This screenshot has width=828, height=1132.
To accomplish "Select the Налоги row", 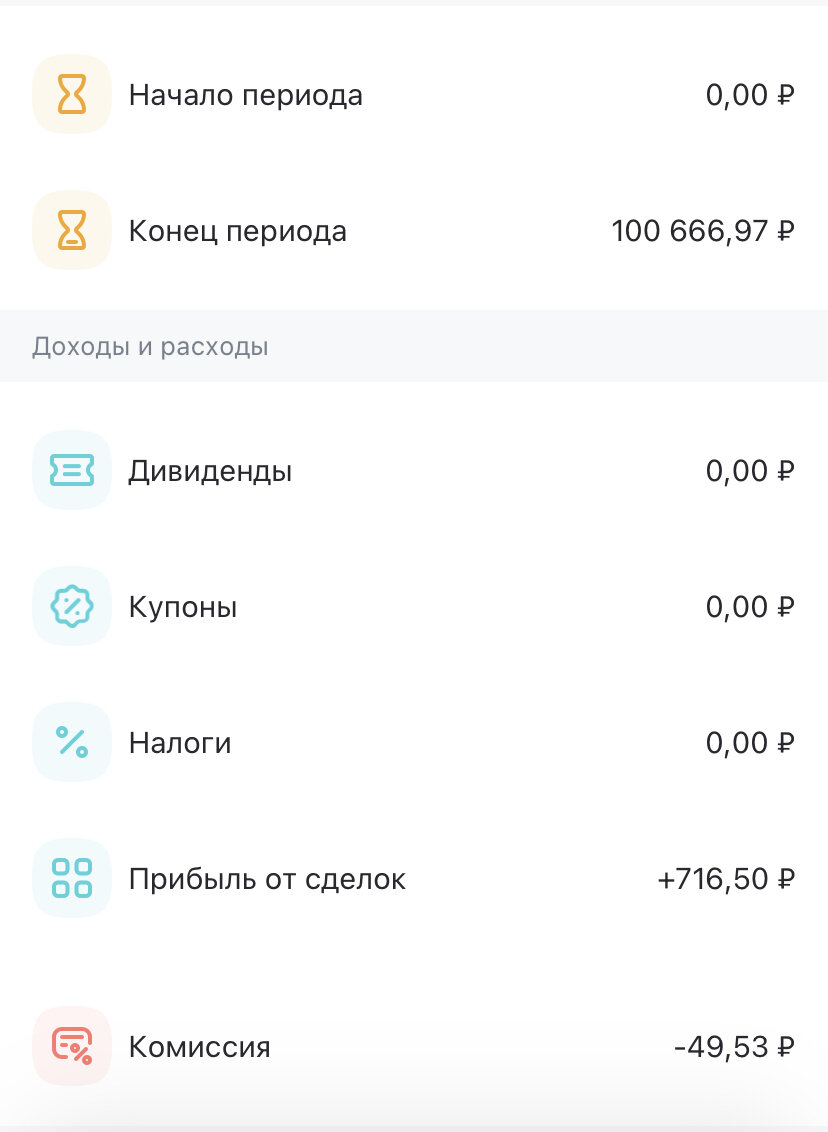I will point(180,742).
